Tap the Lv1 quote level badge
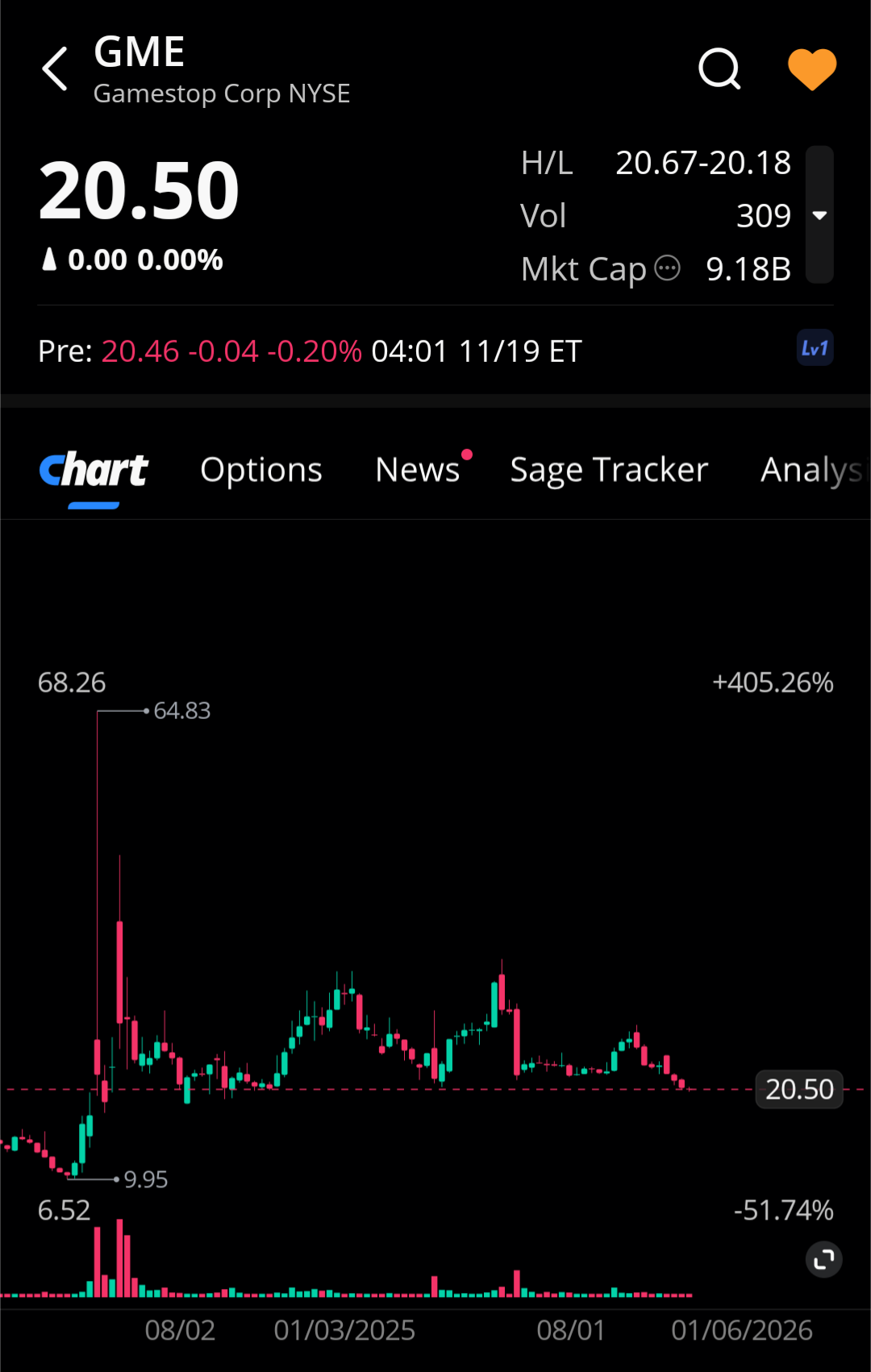Viewport: 871px width, 1372px height. click(x=815, y=348)
